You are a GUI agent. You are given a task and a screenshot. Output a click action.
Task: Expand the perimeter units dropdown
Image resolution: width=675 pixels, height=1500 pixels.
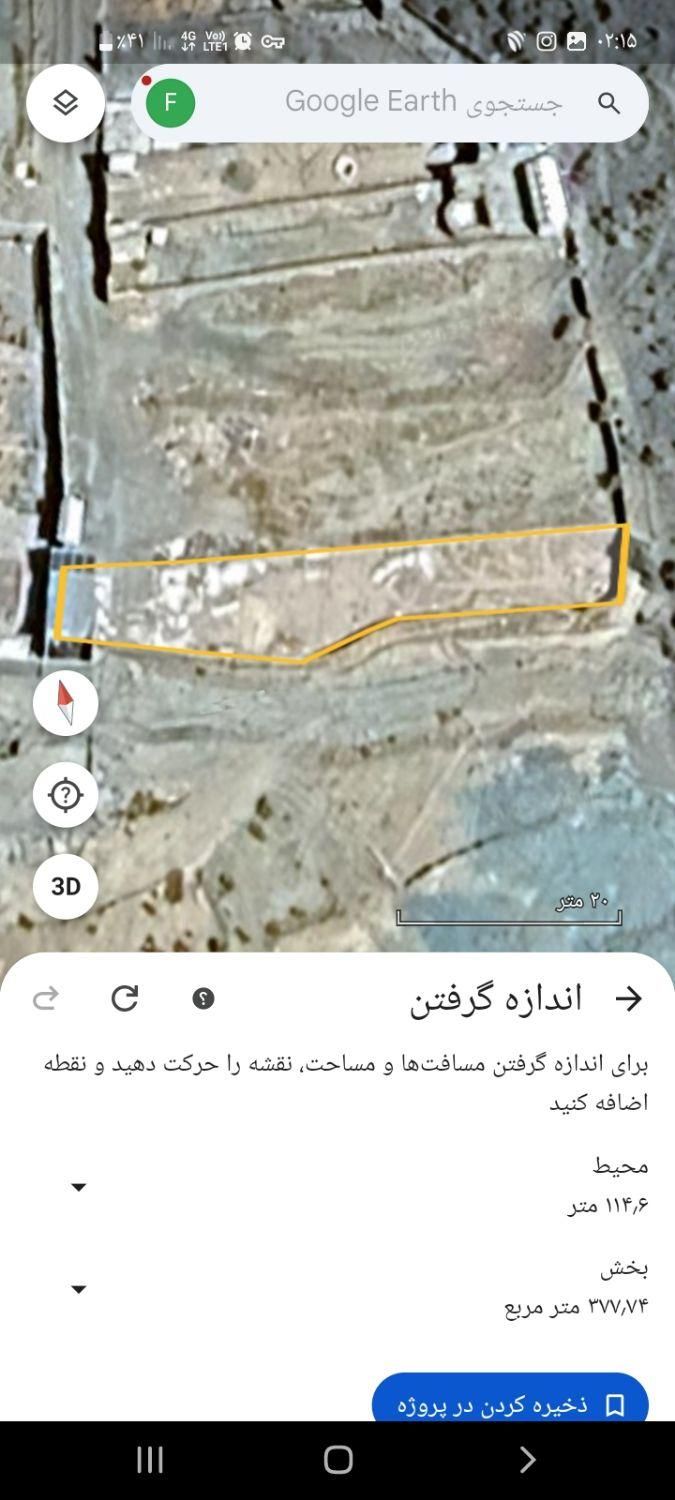pos(78,1187)
